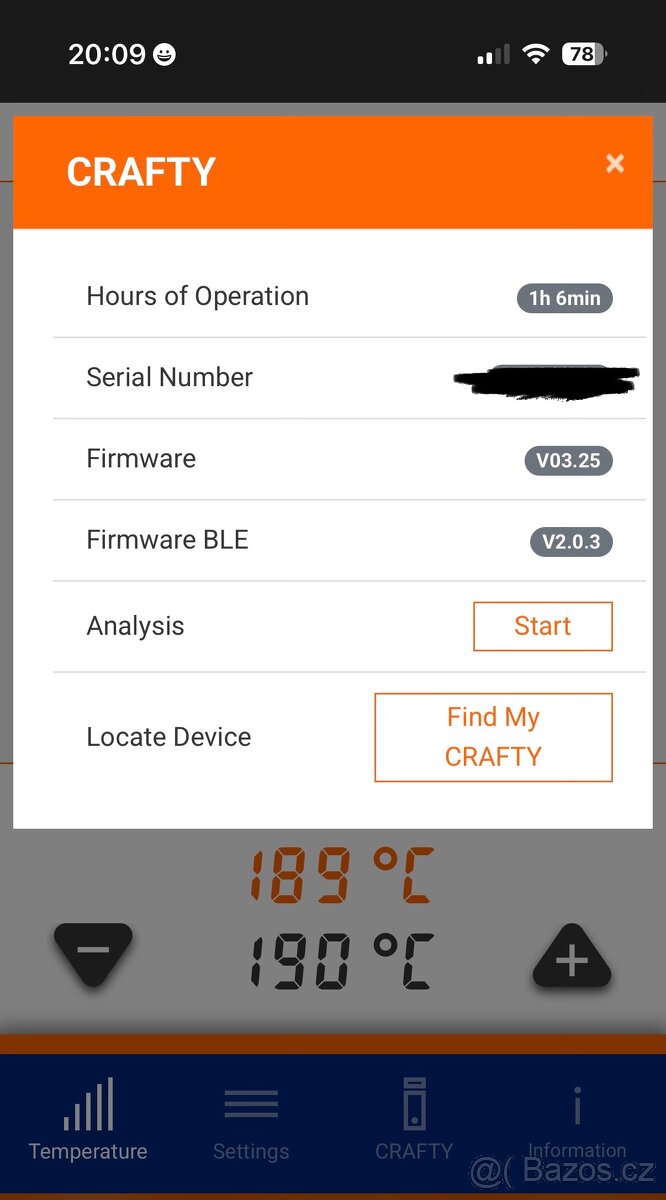Close the CRAFTY info dialog
666x1200 pixels.
[615, 164]
